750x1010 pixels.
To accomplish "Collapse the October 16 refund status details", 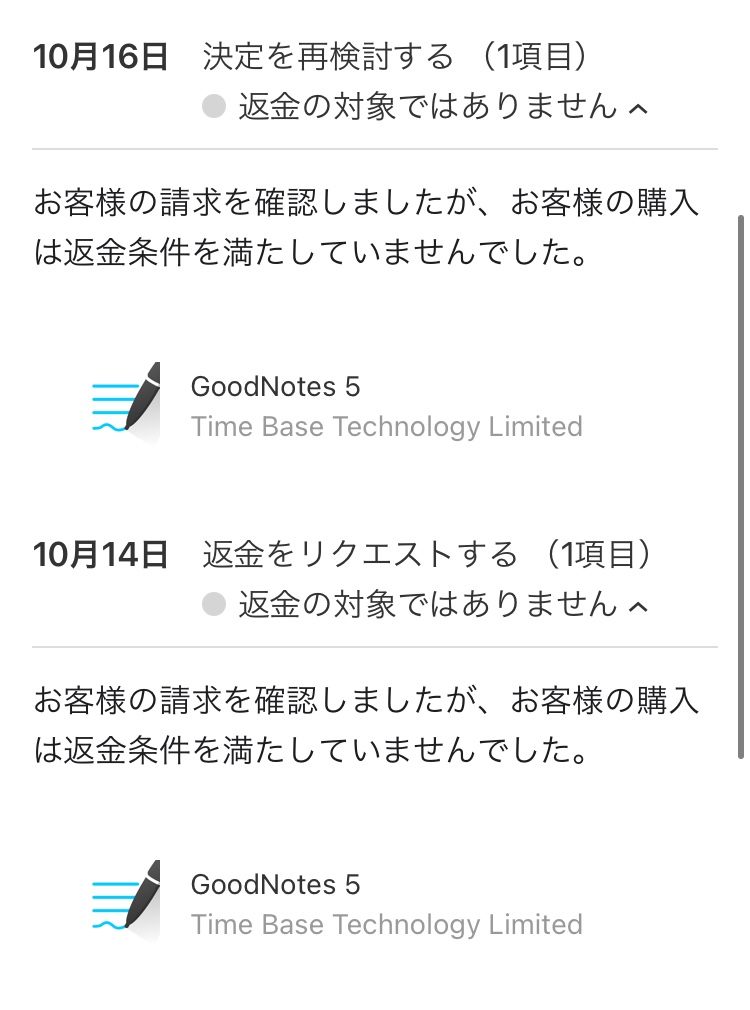I will click(x=638, y=109).
